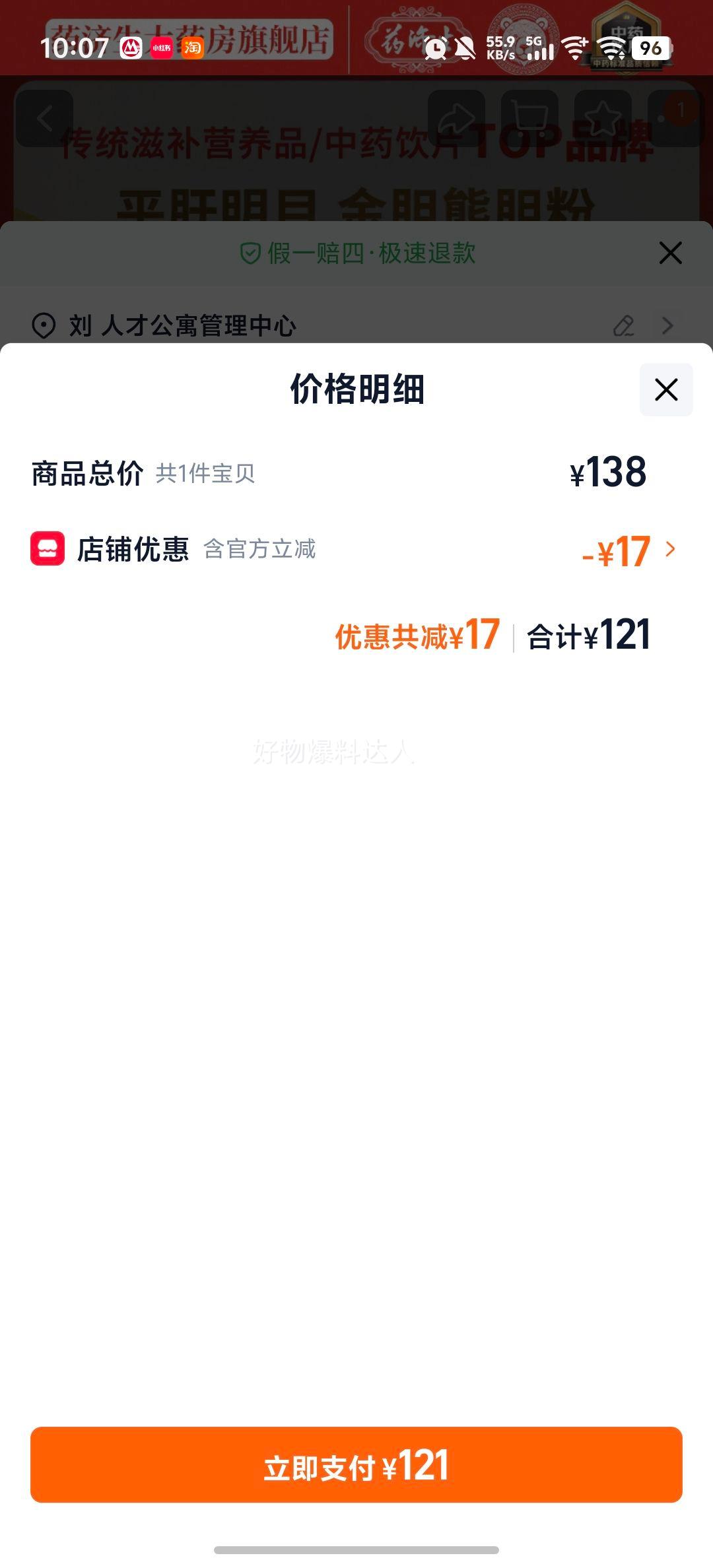Tap the China Merchants Bank status bar icon
713x1568 pixels.
point(131,48)
